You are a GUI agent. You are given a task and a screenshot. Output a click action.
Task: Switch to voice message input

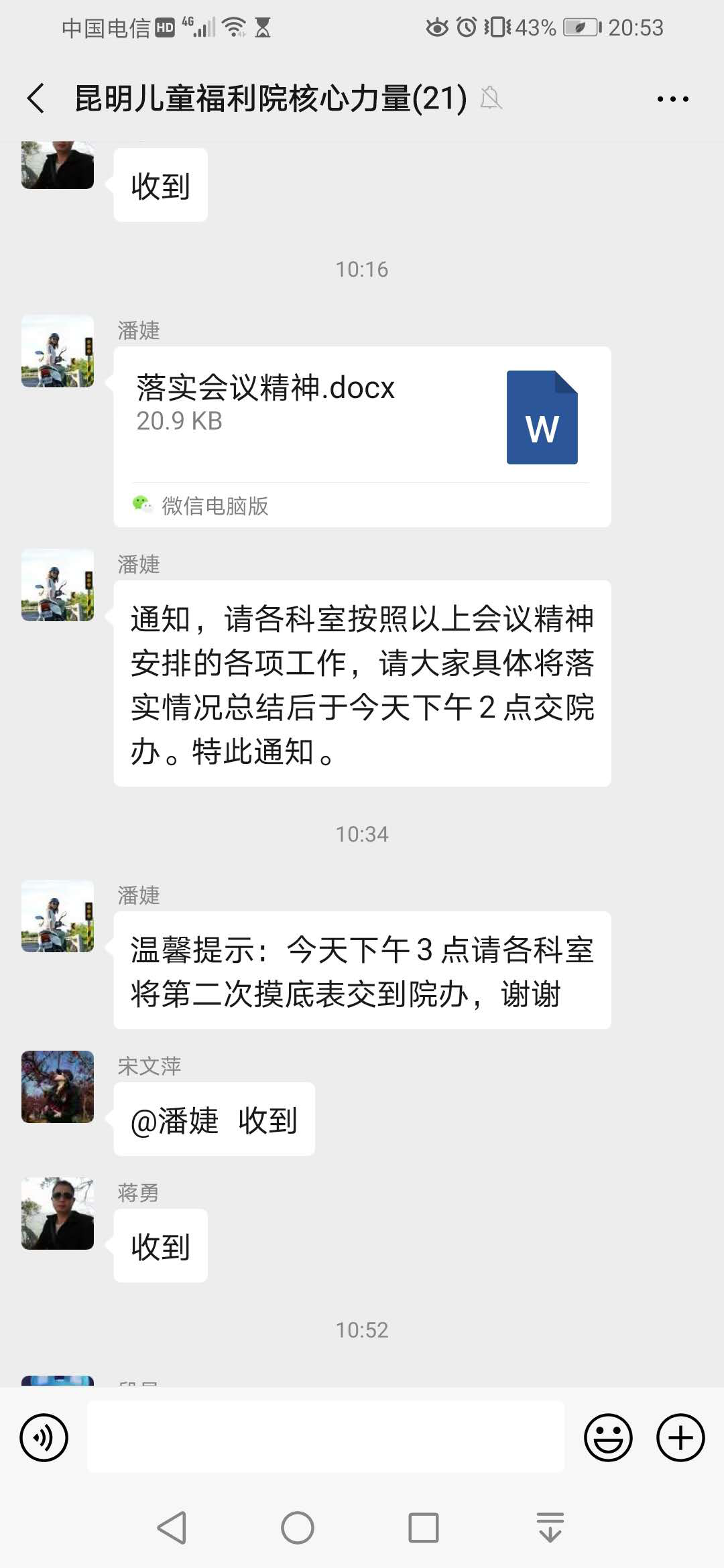(44, 1437)
